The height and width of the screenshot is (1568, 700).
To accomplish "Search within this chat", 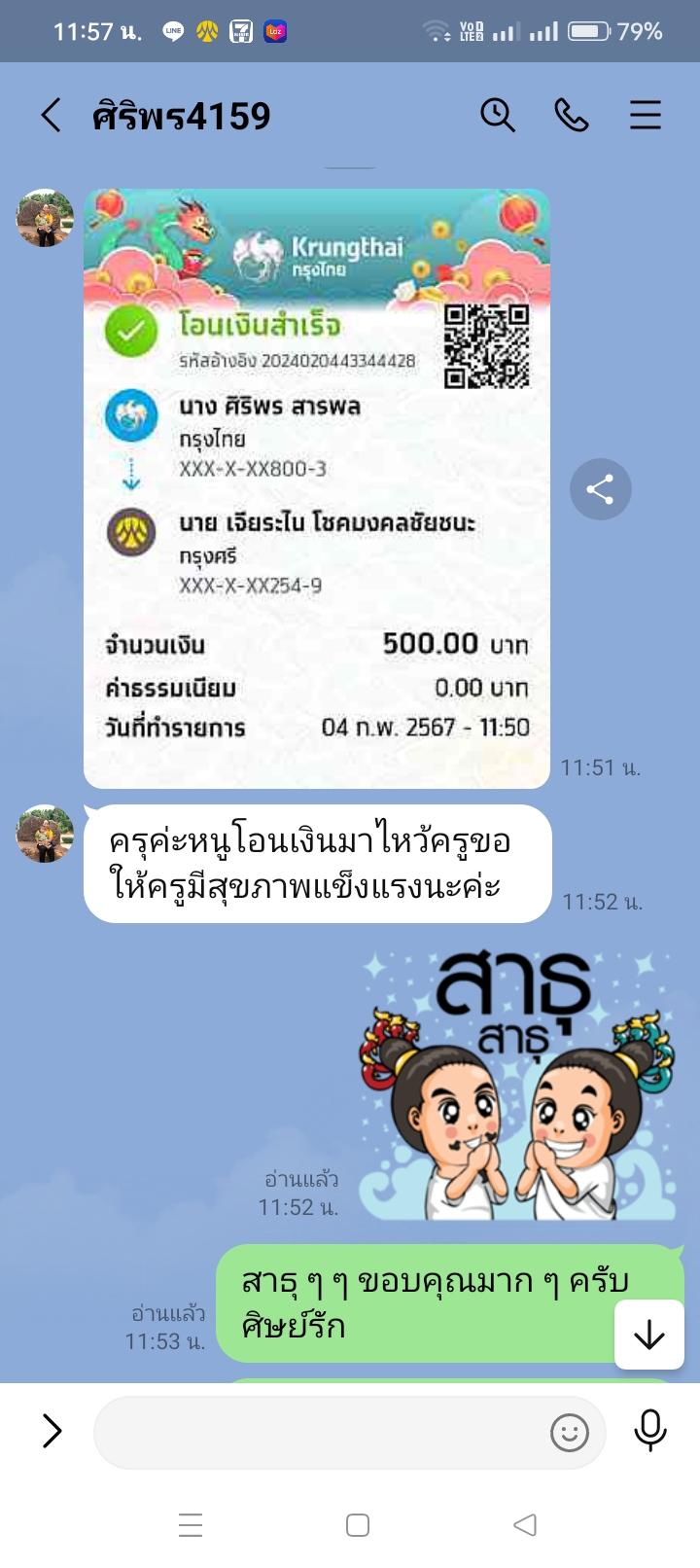I will point(497,116).
